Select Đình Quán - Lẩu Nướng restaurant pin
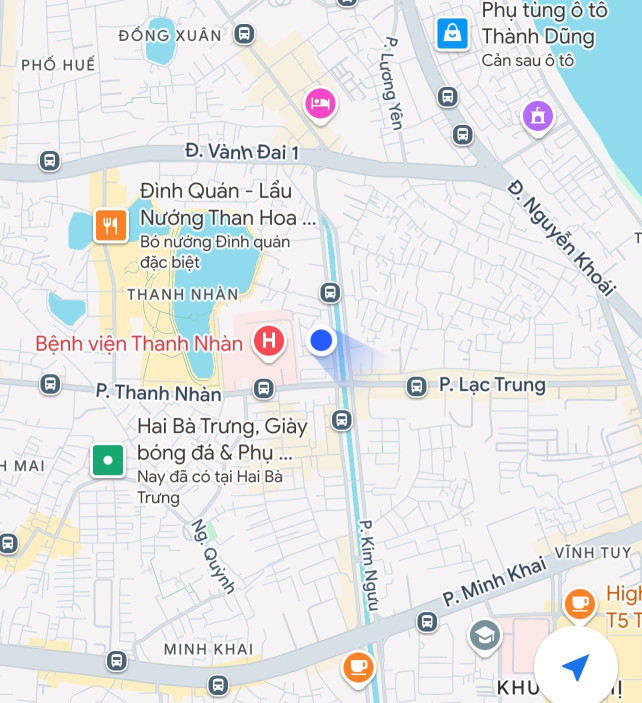 (x=110, y=226)
